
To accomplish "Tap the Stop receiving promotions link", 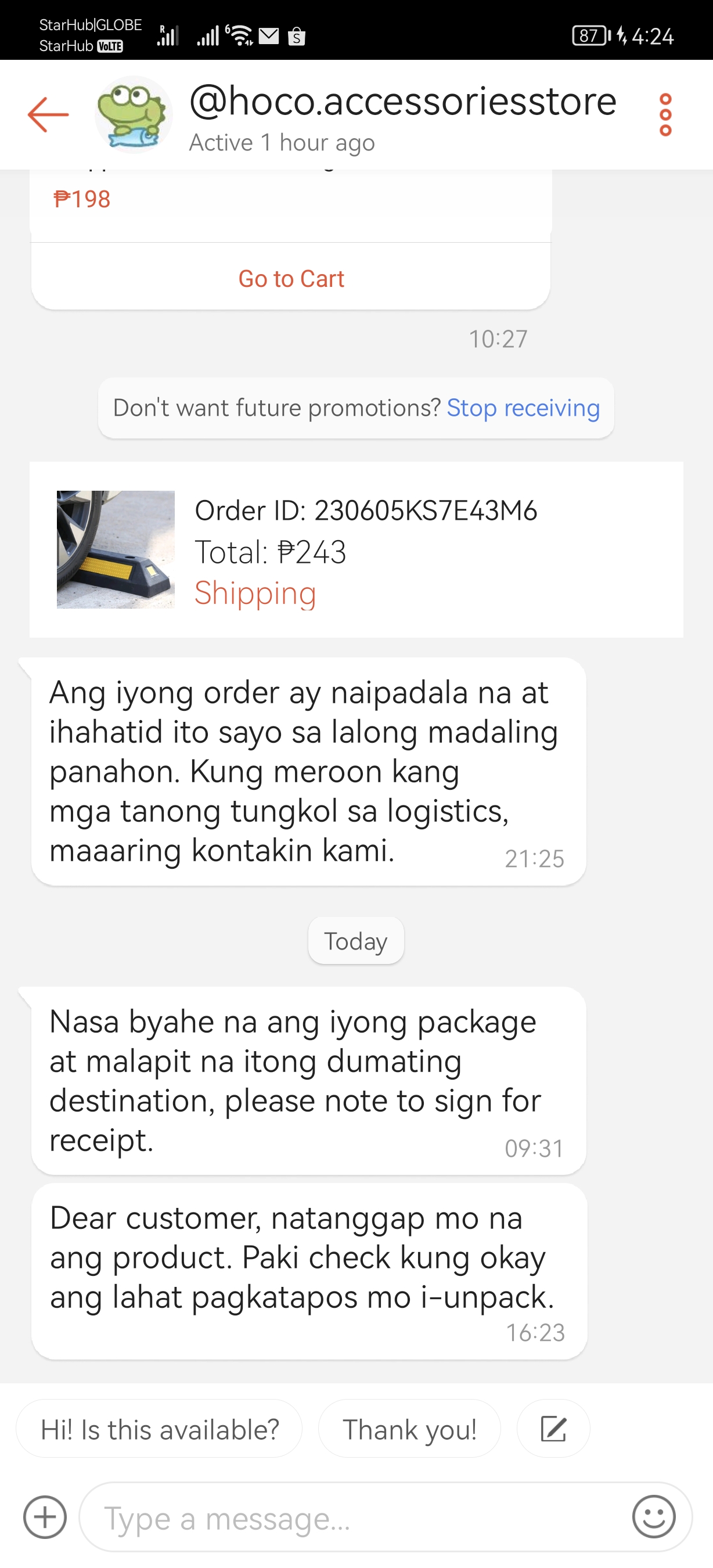I will click(523, 408).
